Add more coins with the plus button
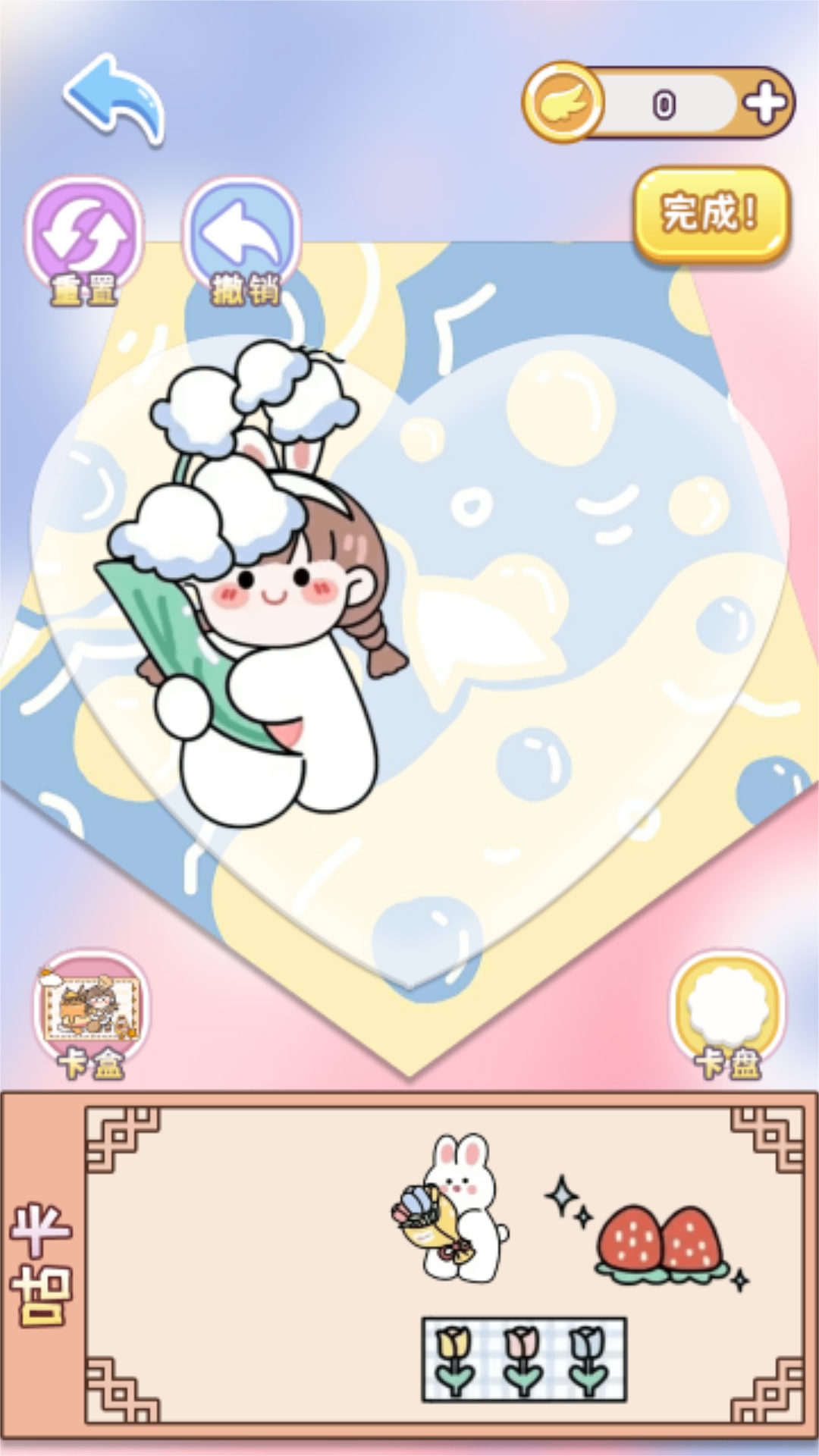819x1456 pixels. click(765, 104)
